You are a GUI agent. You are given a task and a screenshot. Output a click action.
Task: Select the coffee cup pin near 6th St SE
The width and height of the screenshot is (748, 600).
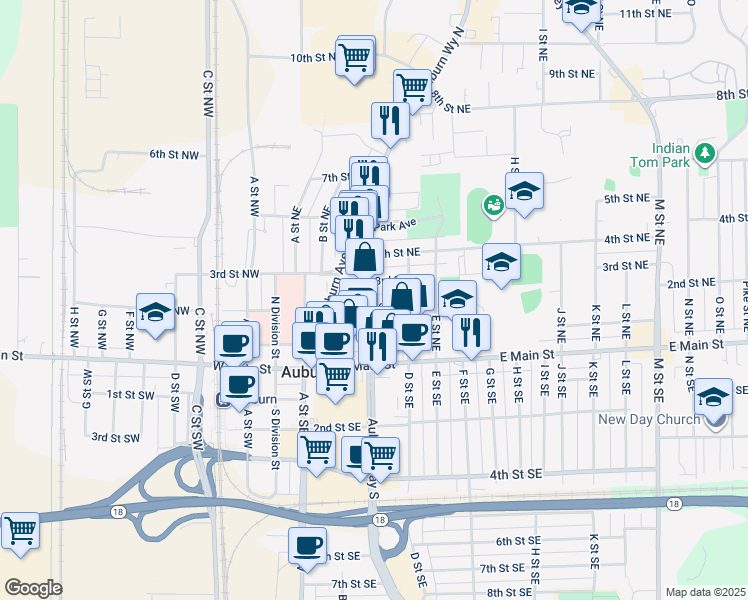308,546
